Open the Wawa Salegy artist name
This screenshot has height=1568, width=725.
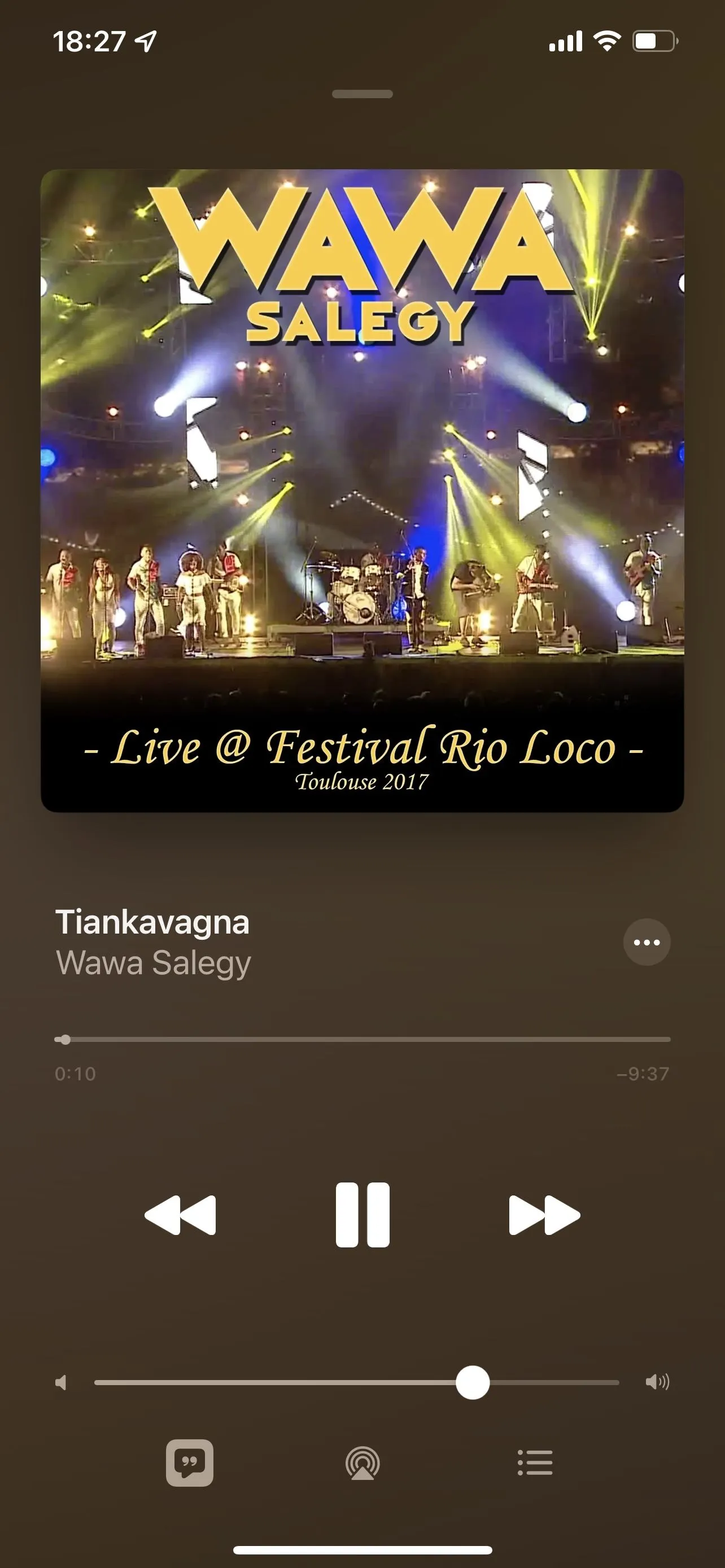[x=153, y=963]
